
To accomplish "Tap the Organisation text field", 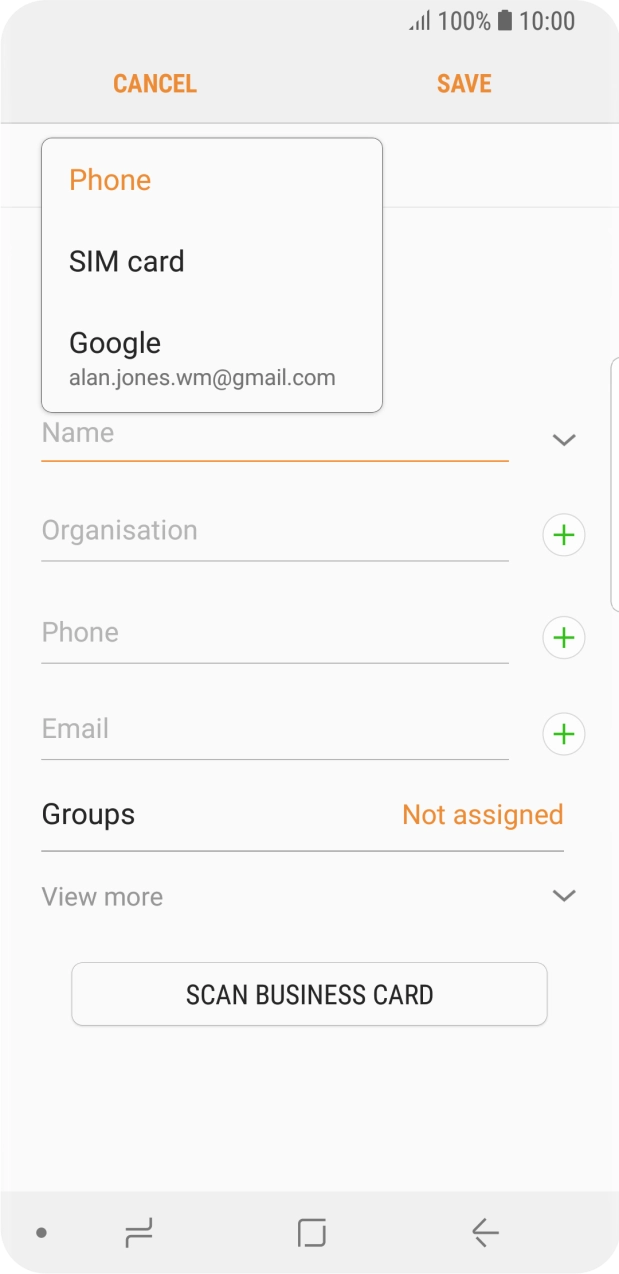I will (x=275, y=531).
